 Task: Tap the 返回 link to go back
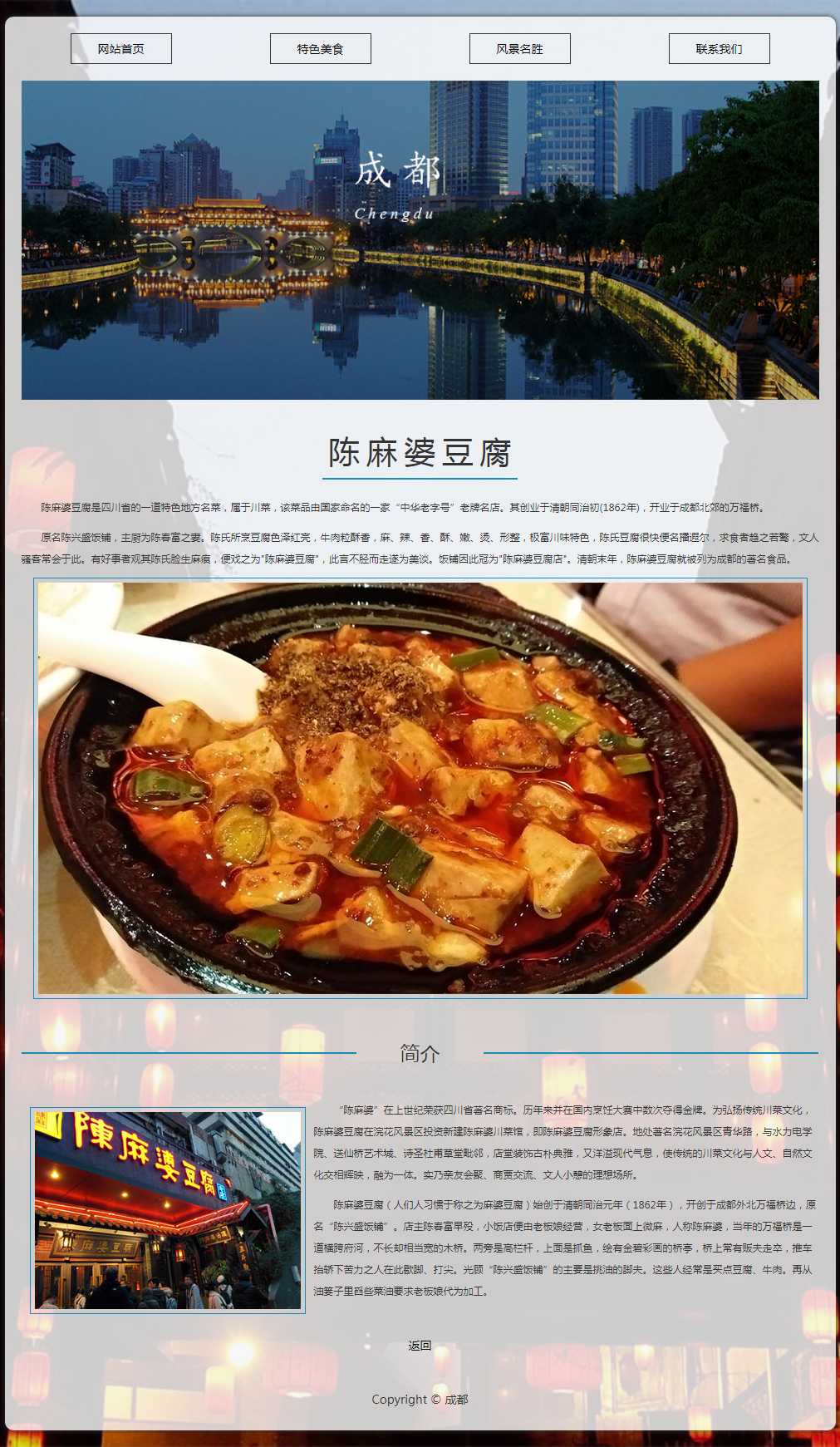(x=420, y=1346)
